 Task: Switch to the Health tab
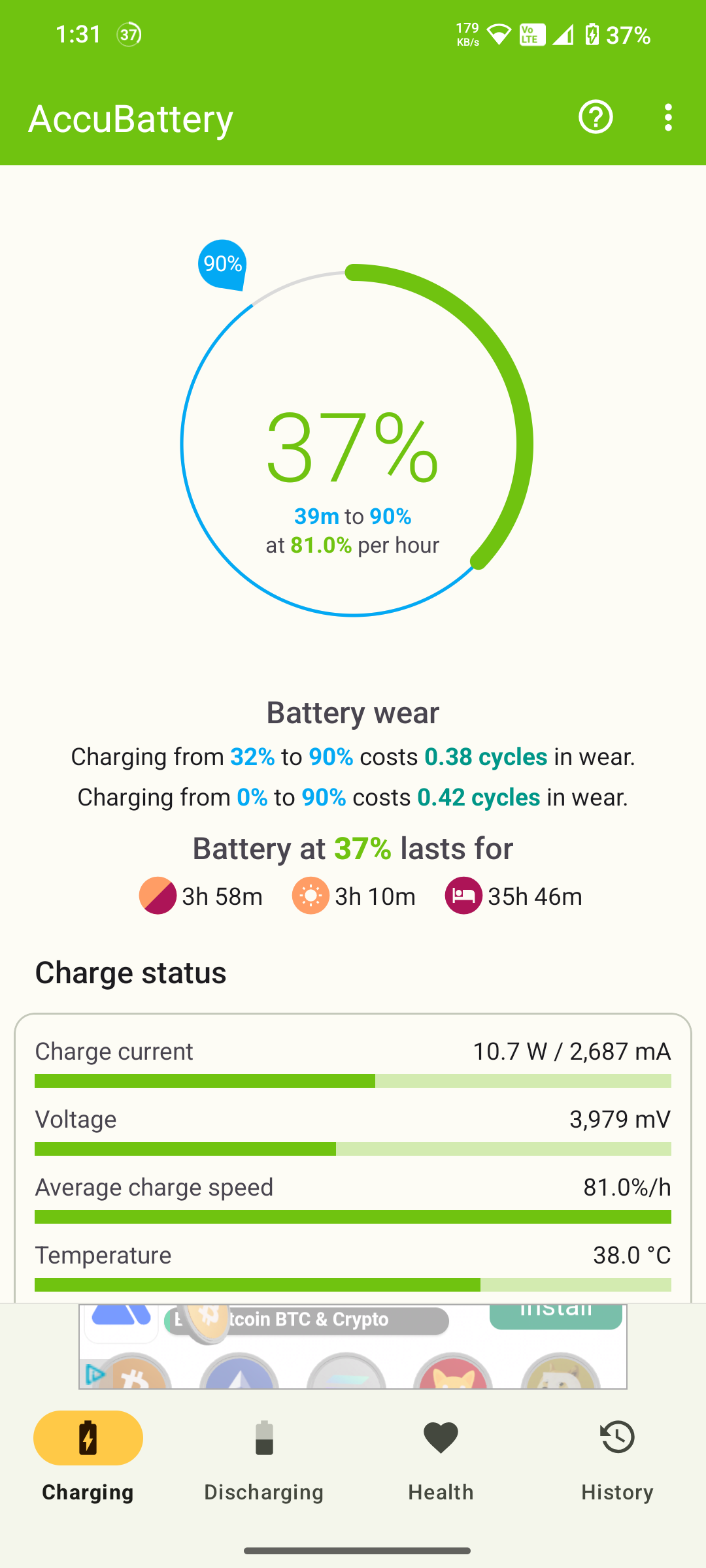click(441, 1458)
